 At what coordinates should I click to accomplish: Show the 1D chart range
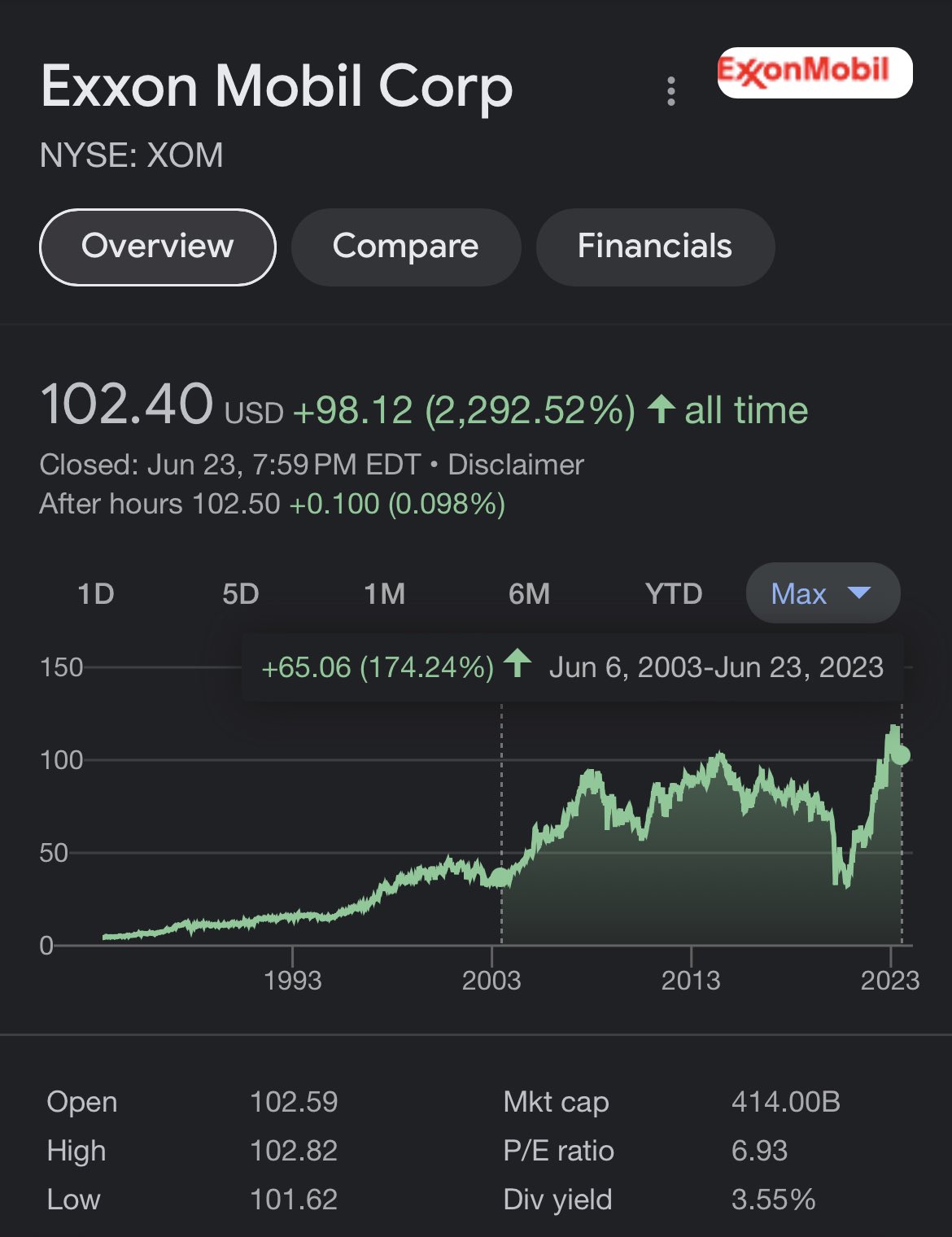tap(96, 594)
